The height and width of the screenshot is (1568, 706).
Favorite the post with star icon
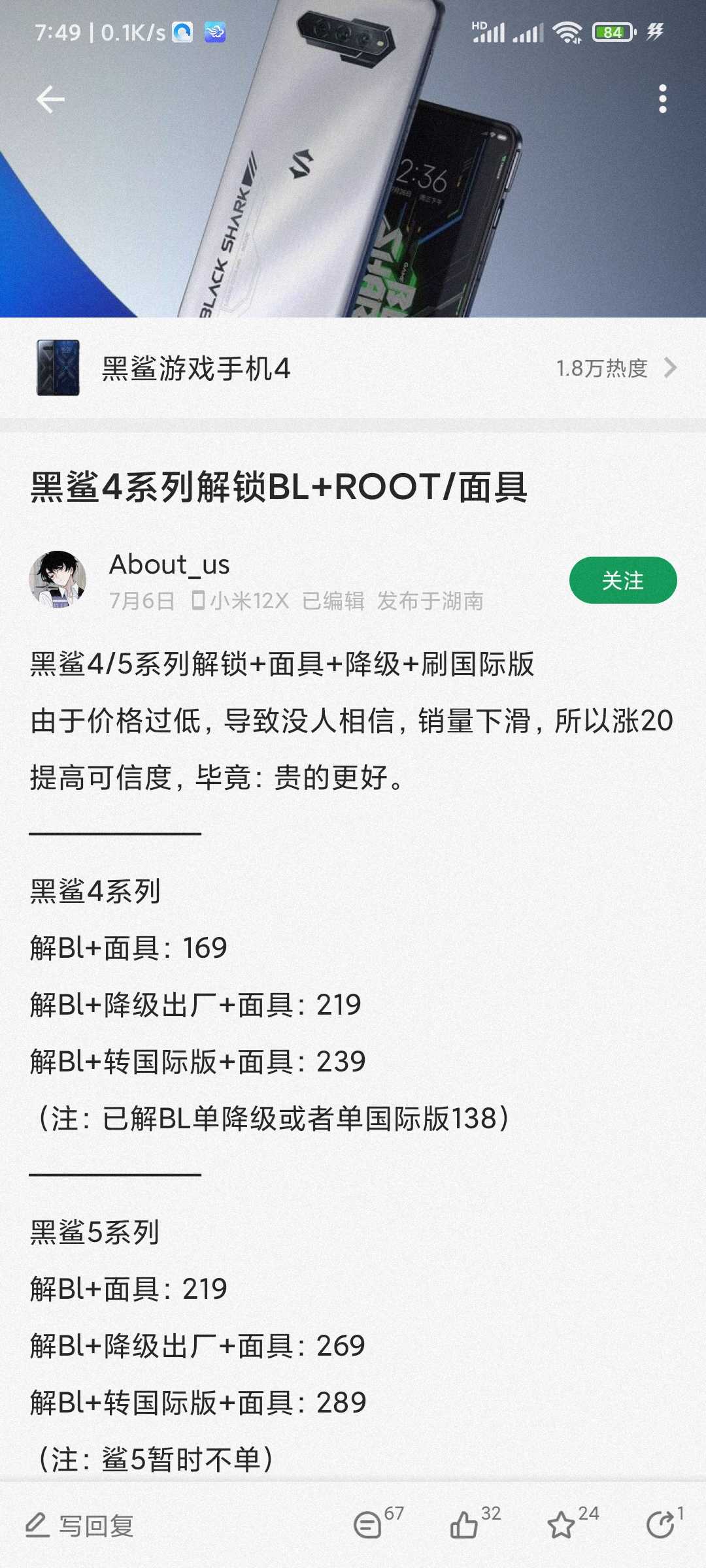(561, 1526)
